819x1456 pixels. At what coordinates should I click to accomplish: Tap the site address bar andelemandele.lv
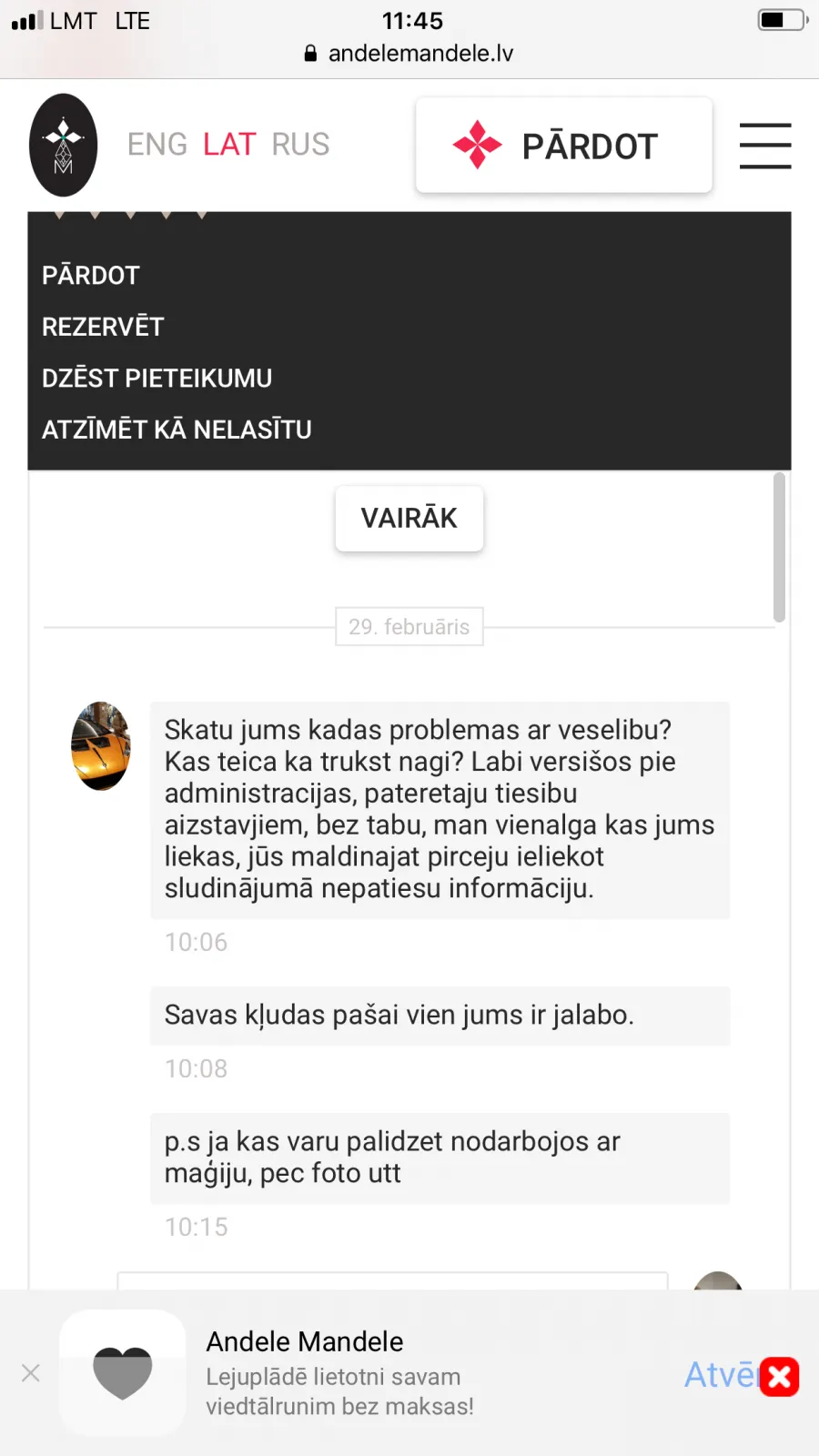409,54
